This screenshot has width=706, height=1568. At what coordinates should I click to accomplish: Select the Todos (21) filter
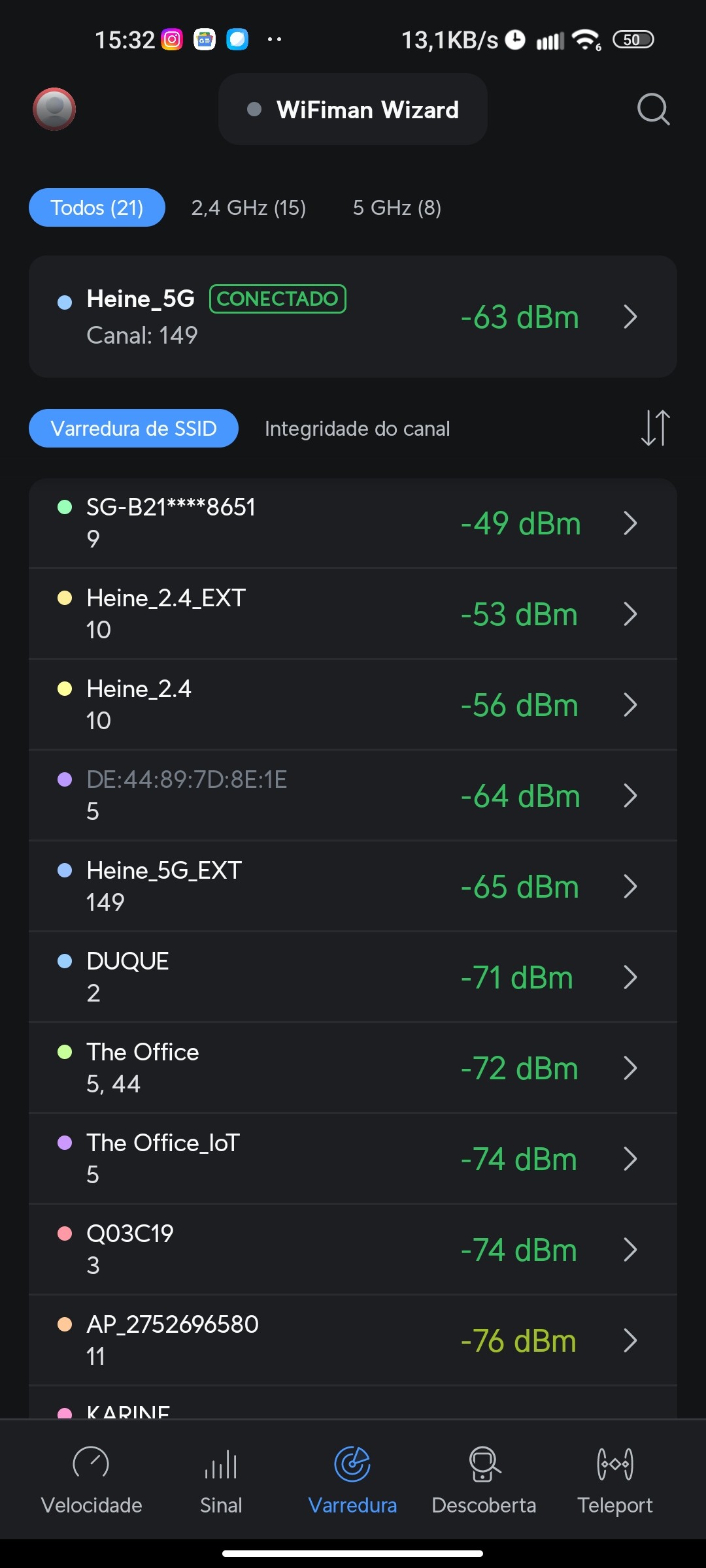click(97, 208)
